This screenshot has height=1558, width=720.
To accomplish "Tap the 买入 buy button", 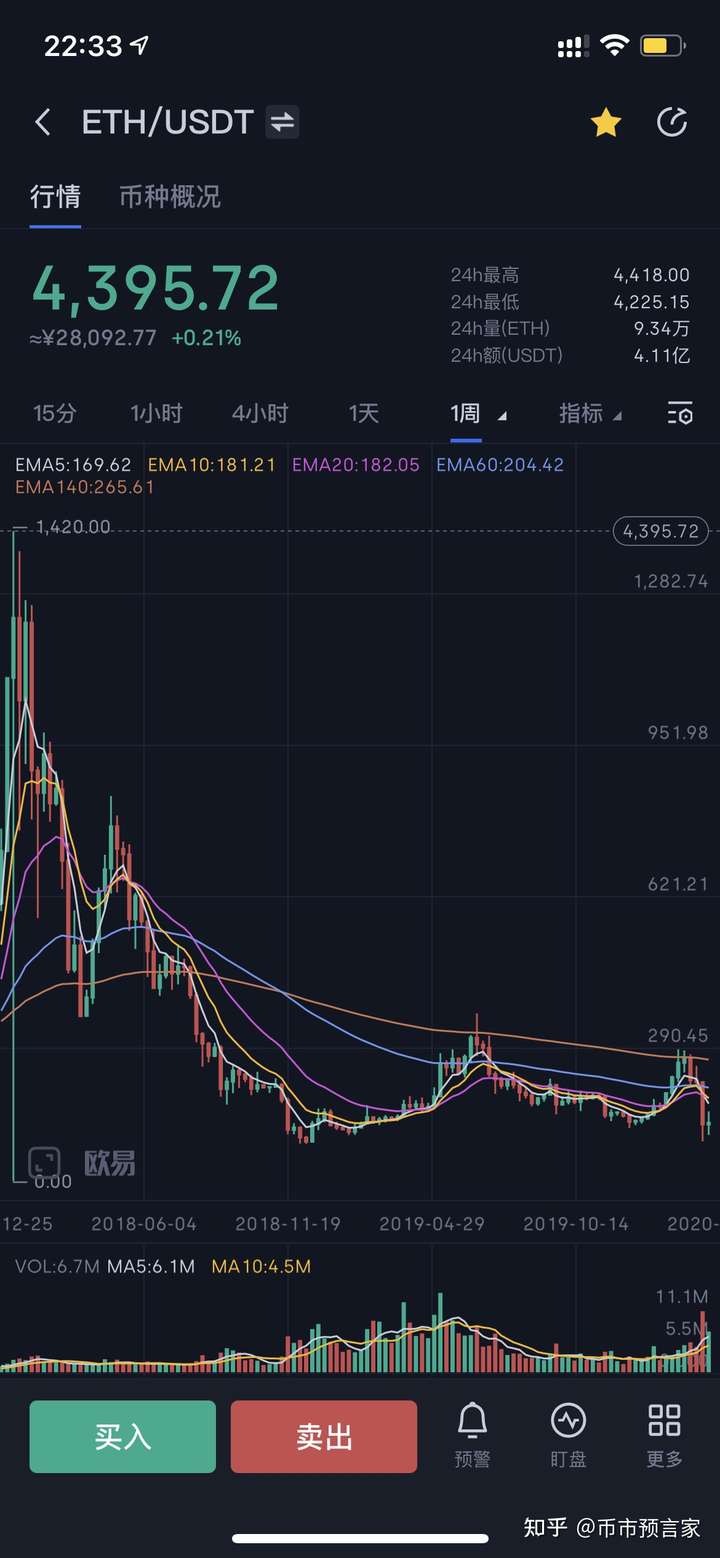I will click(x=122, y=1437).
